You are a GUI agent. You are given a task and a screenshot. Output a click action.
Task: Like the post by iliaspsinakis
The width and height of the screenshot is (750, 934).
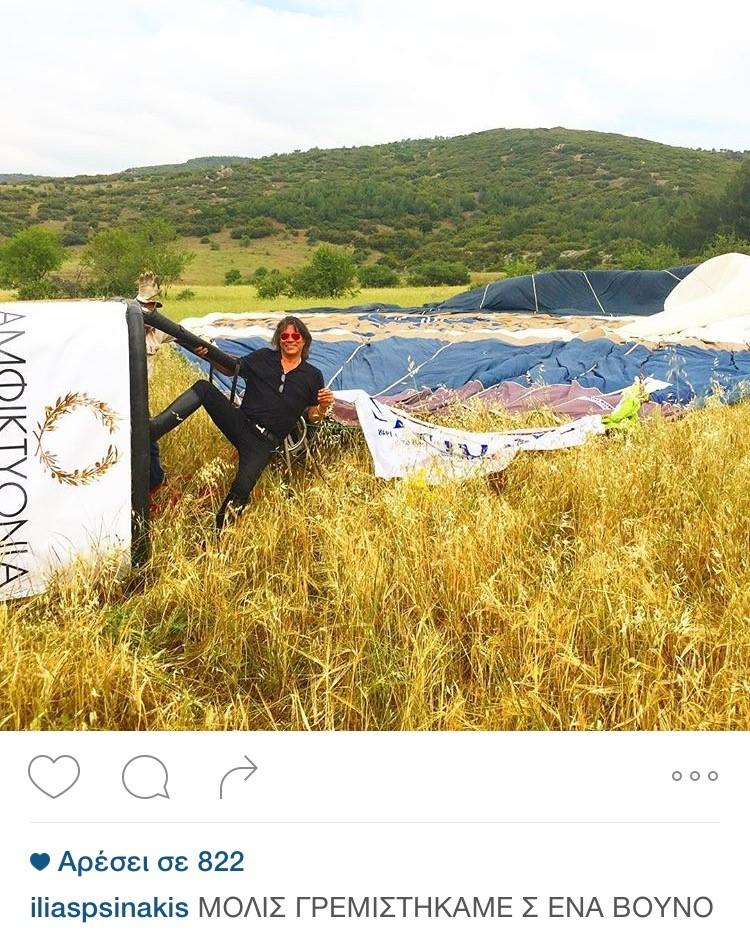[x=54, y=776]
